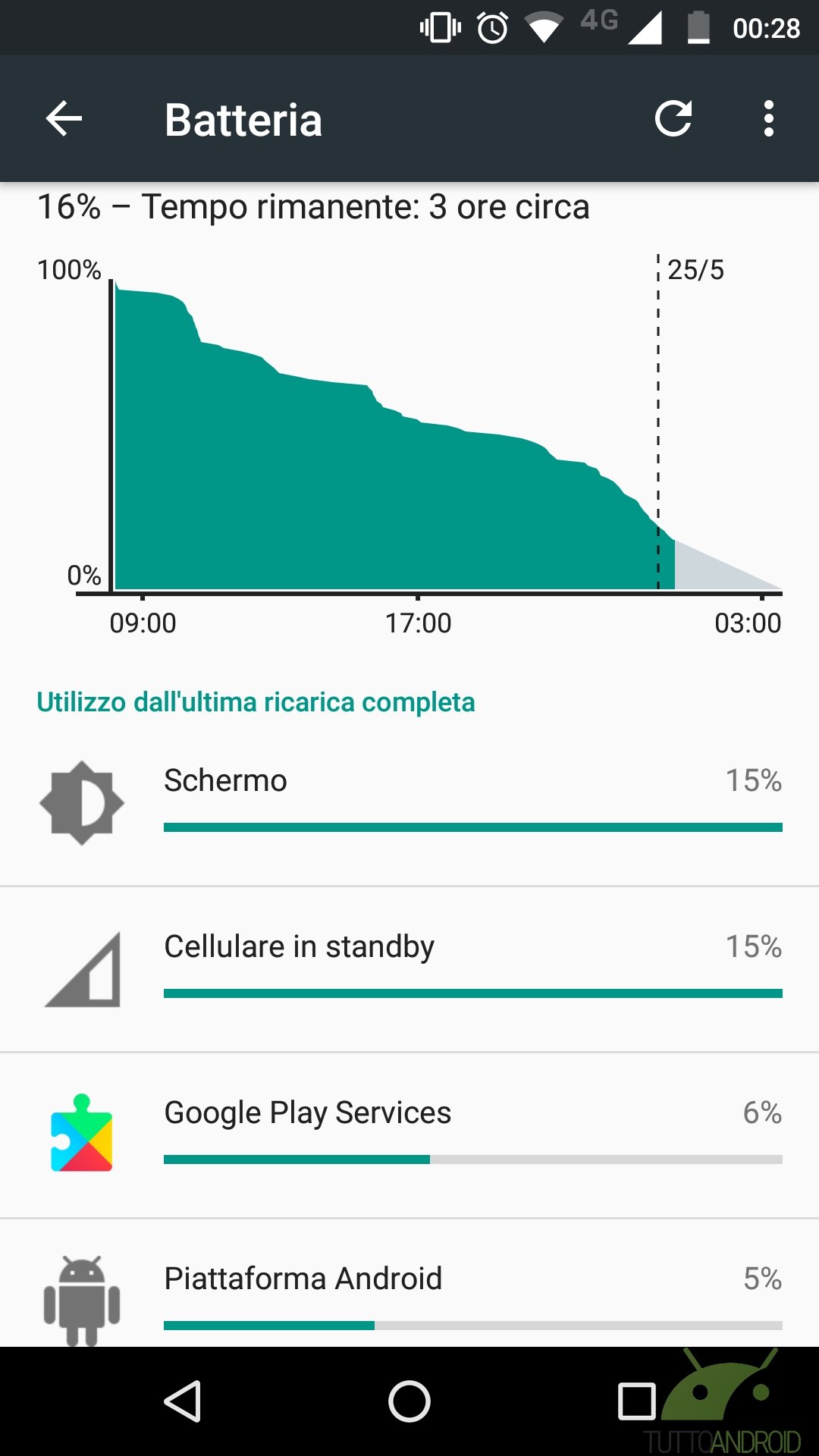819x1456 pixels.
Task: Open Google Play Services battery details
Action: click(x=409, y=1135)
